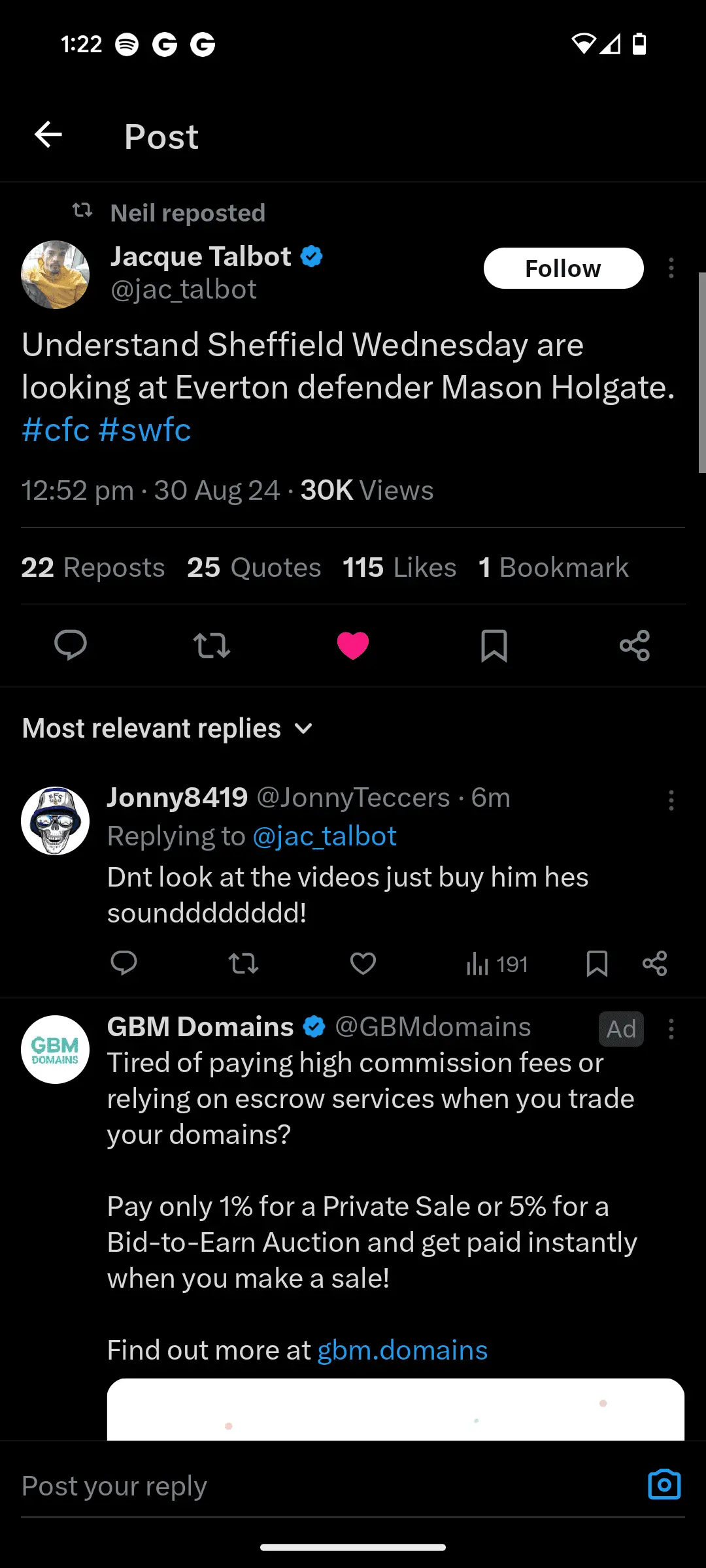This screenshot has height=1568, width=706.
Task: Open more options on Jonny8419's reply
Action: (x=671, y=800)
